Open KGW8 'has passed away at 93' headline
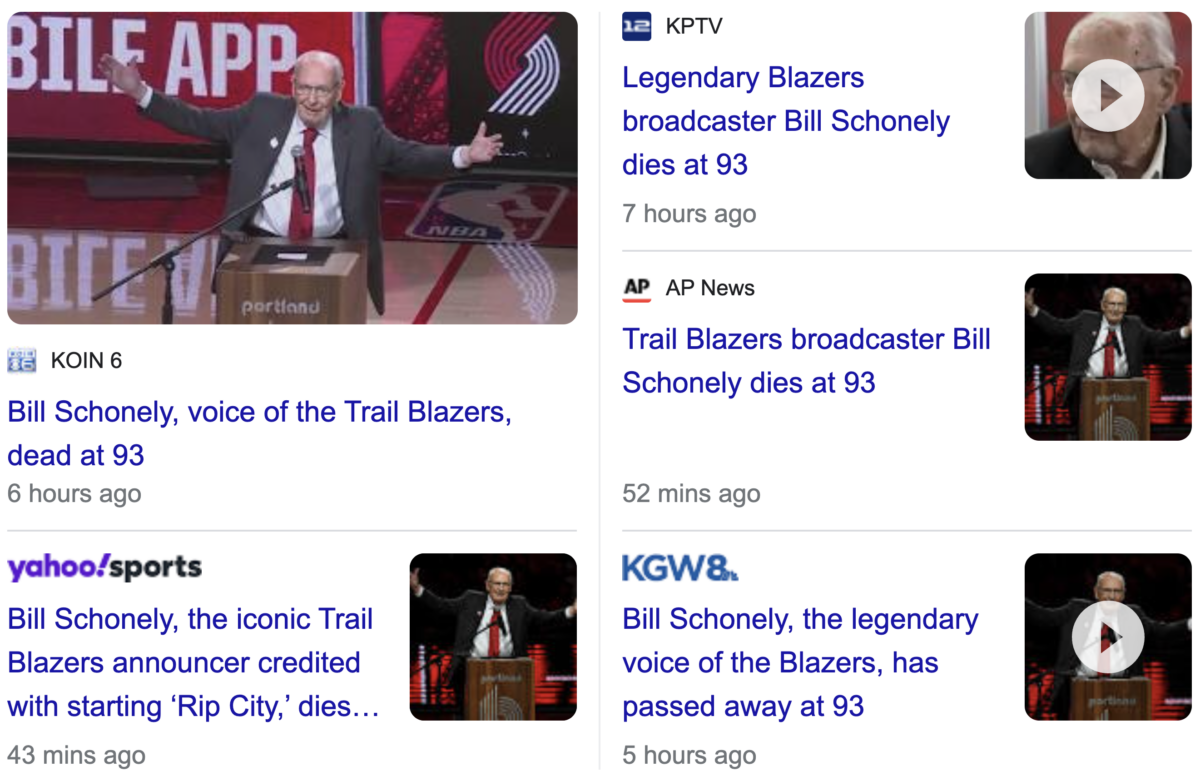Viewport: 1200px width, 776px height. [x=800, y=662]
